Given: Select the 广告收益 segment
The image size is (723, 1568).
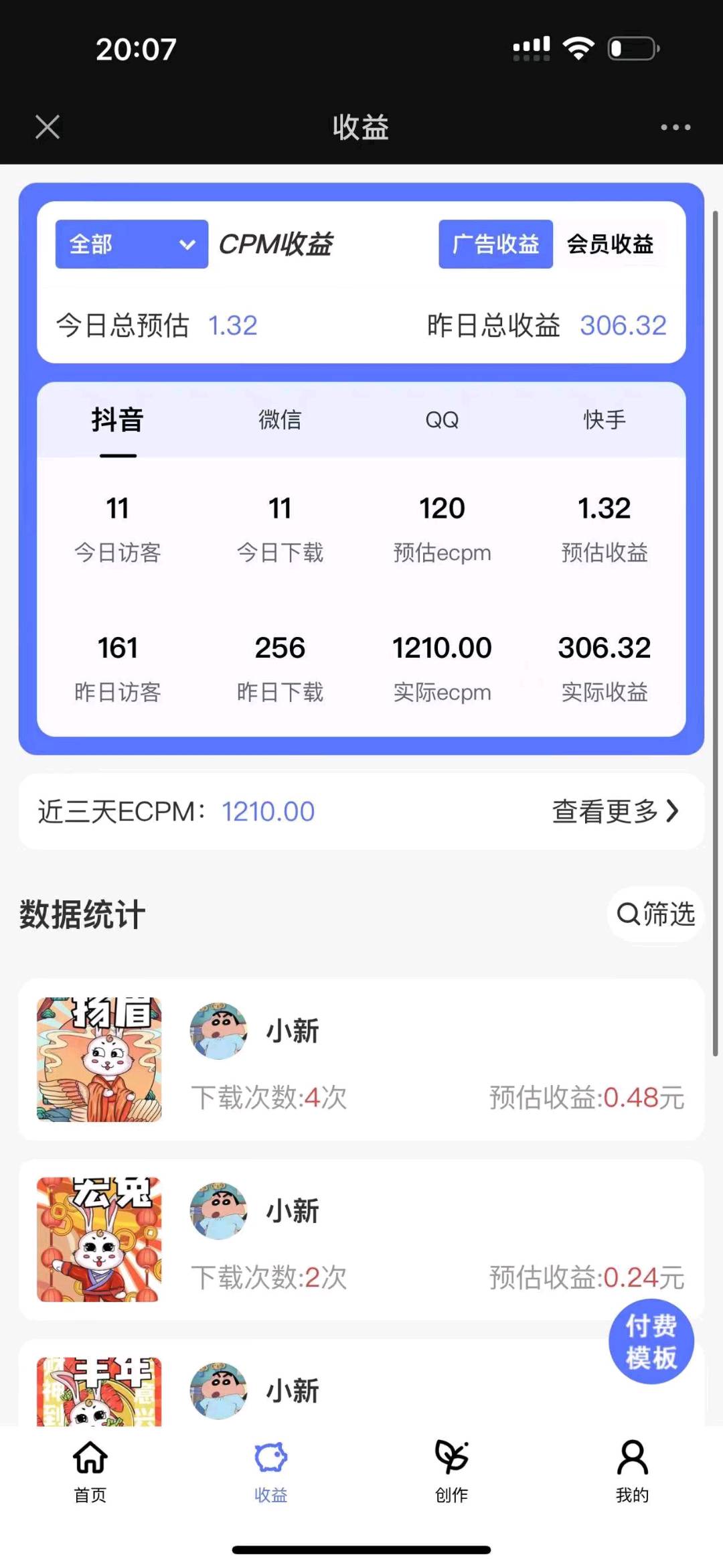Looking at the screenshot, I should pyautogui.click(x=495, y=244).
